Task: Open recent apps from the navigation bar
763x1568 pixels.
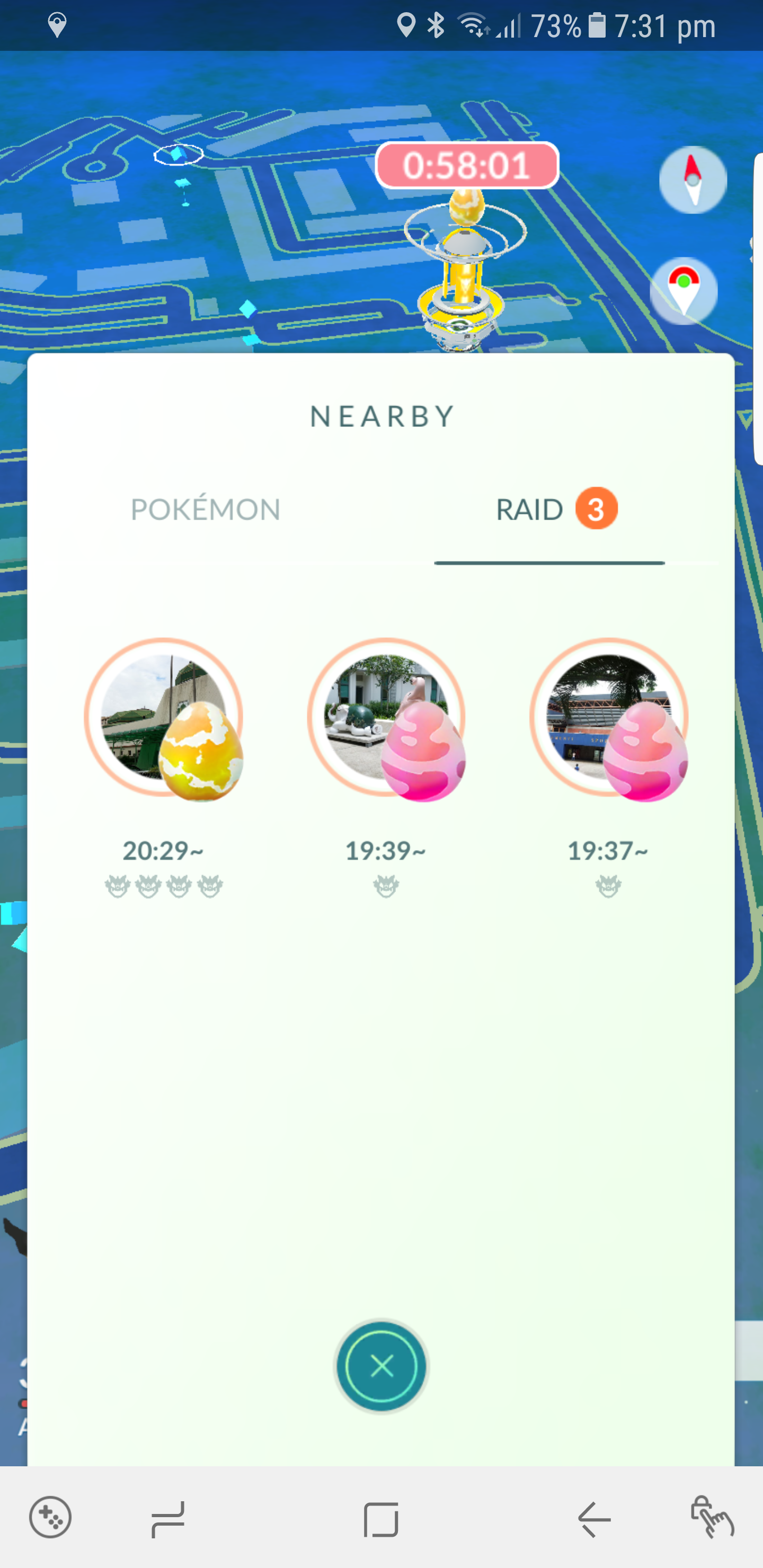Action: [167, 1519]
